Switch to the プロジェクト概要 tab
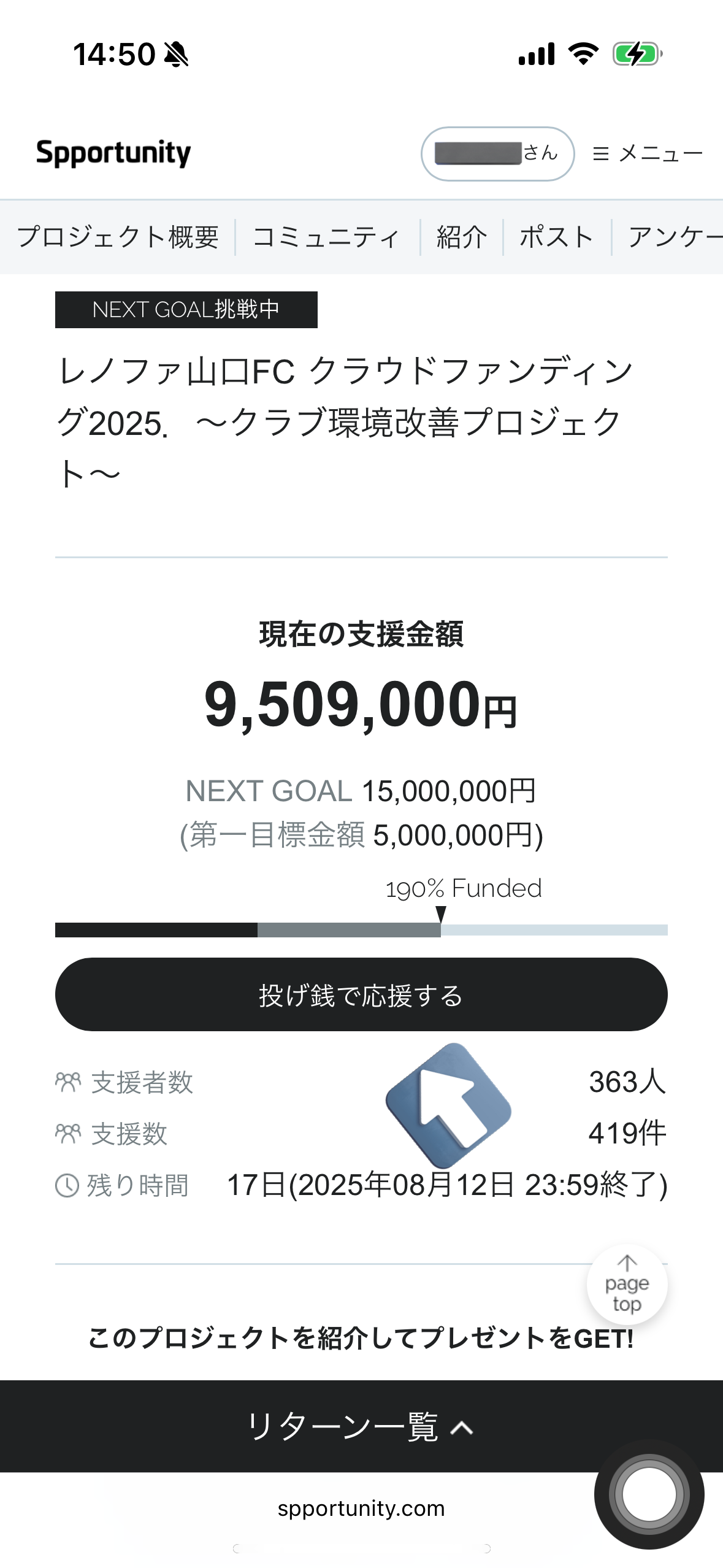This screenshot has height=1568, width=723. click(118, 237)
